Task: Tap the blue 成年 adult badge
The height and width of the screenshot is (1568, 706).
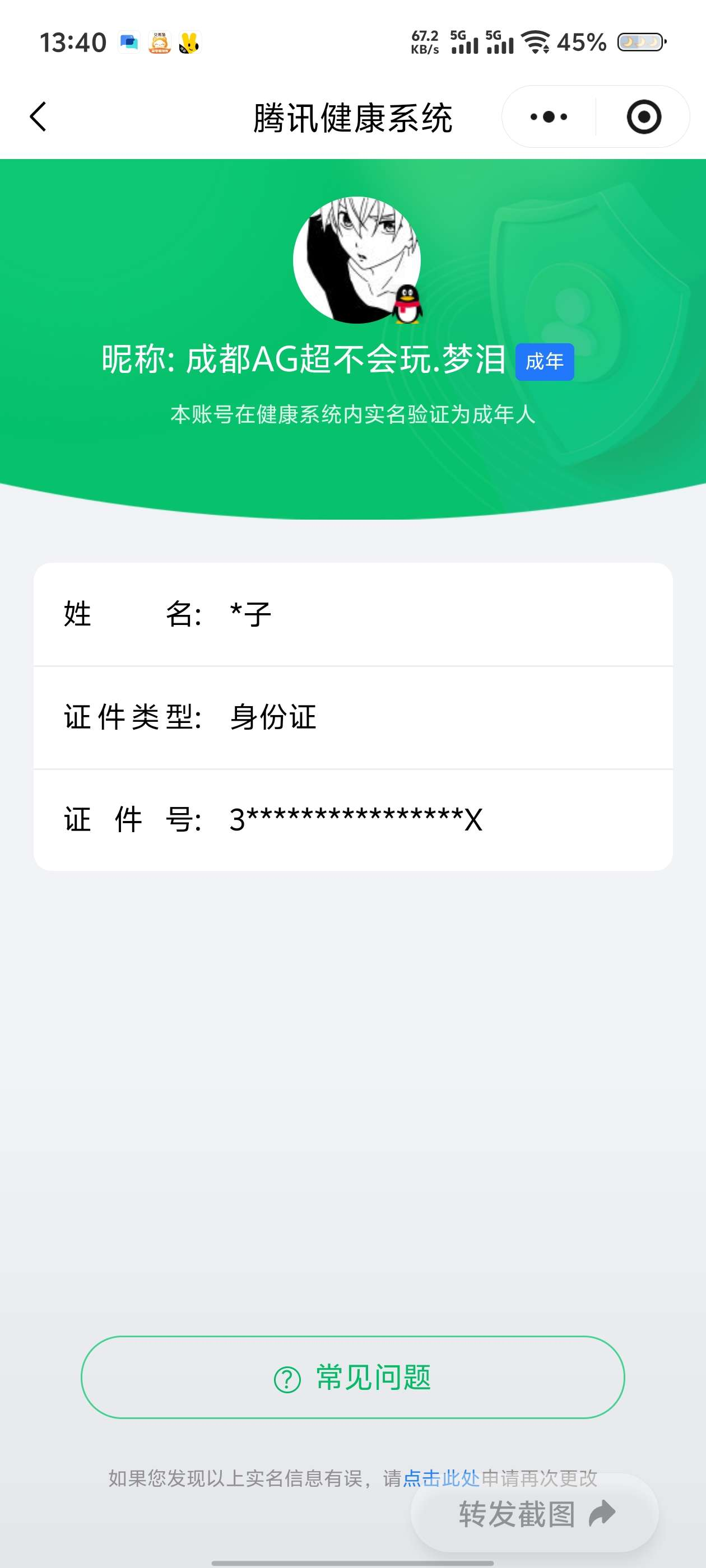Action: coord(546,362)
